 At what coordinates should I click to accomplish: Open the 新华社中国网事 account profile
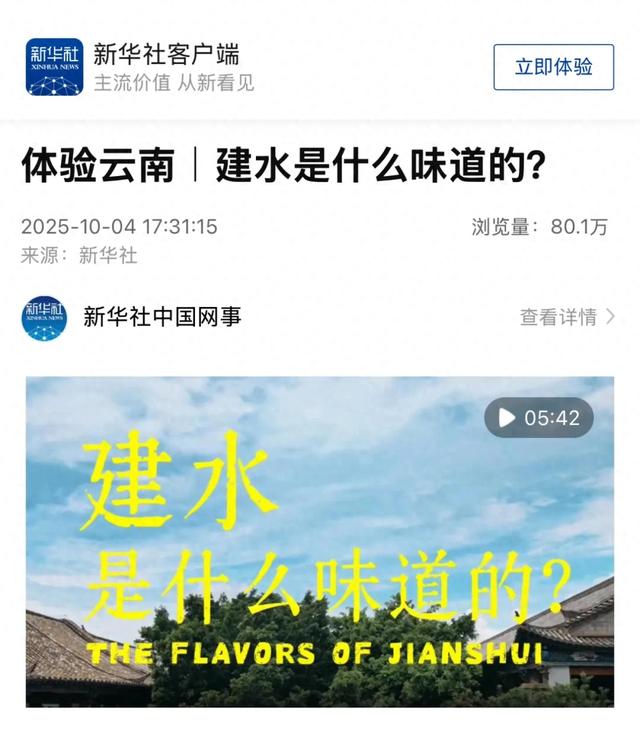point(161,317)
